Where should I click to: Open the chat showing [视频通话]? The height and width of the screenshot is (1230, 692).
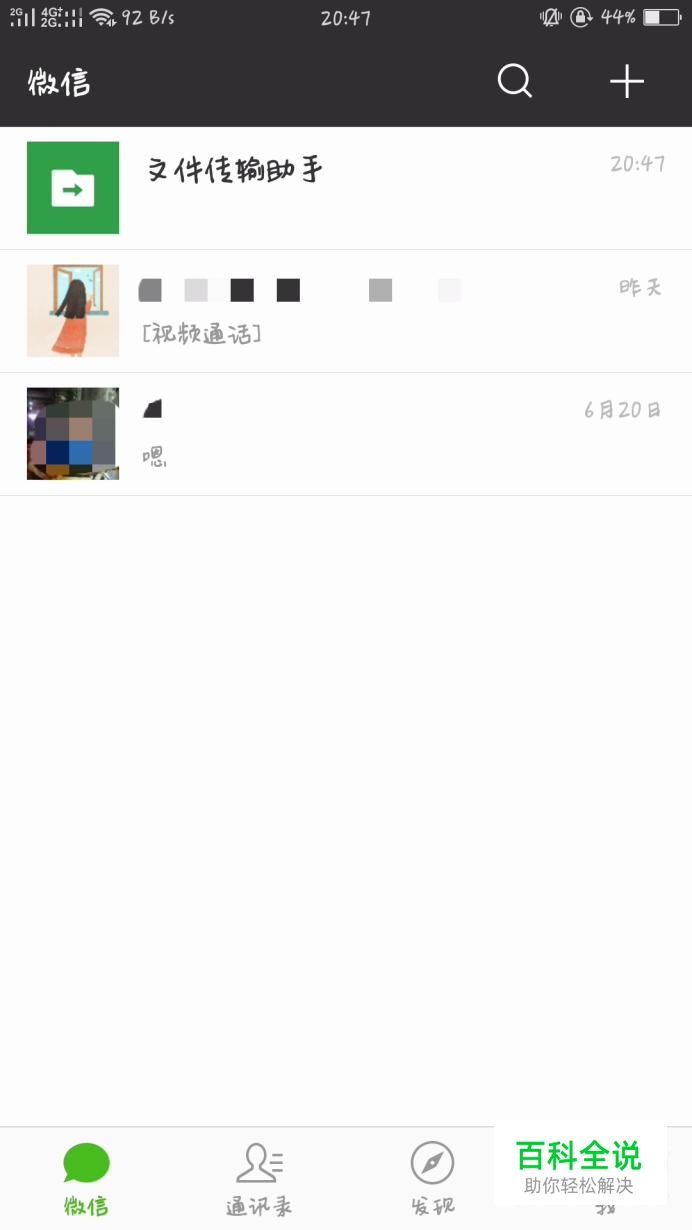coord(346,311)
